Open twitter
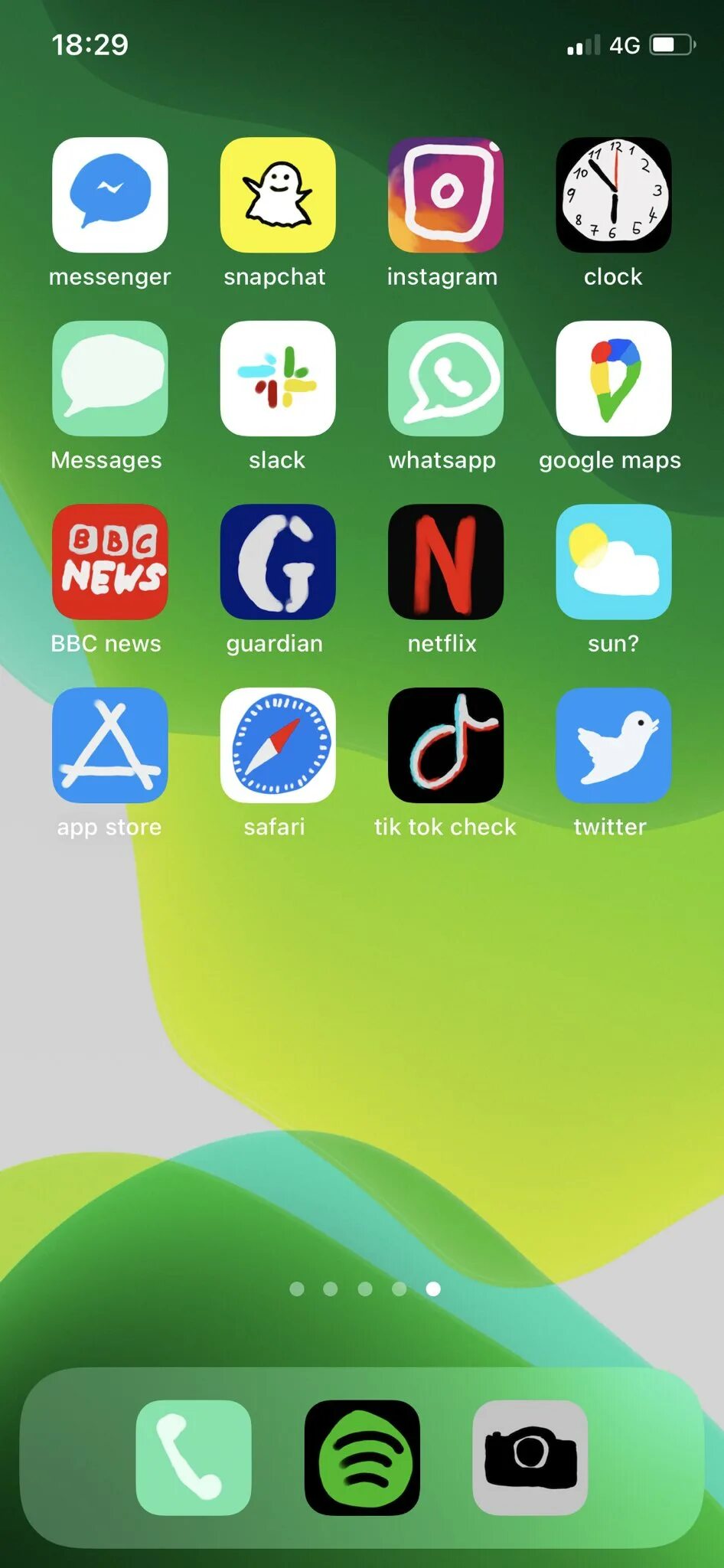The height and width of the screenshot is (1568, 724). point(613,745)
